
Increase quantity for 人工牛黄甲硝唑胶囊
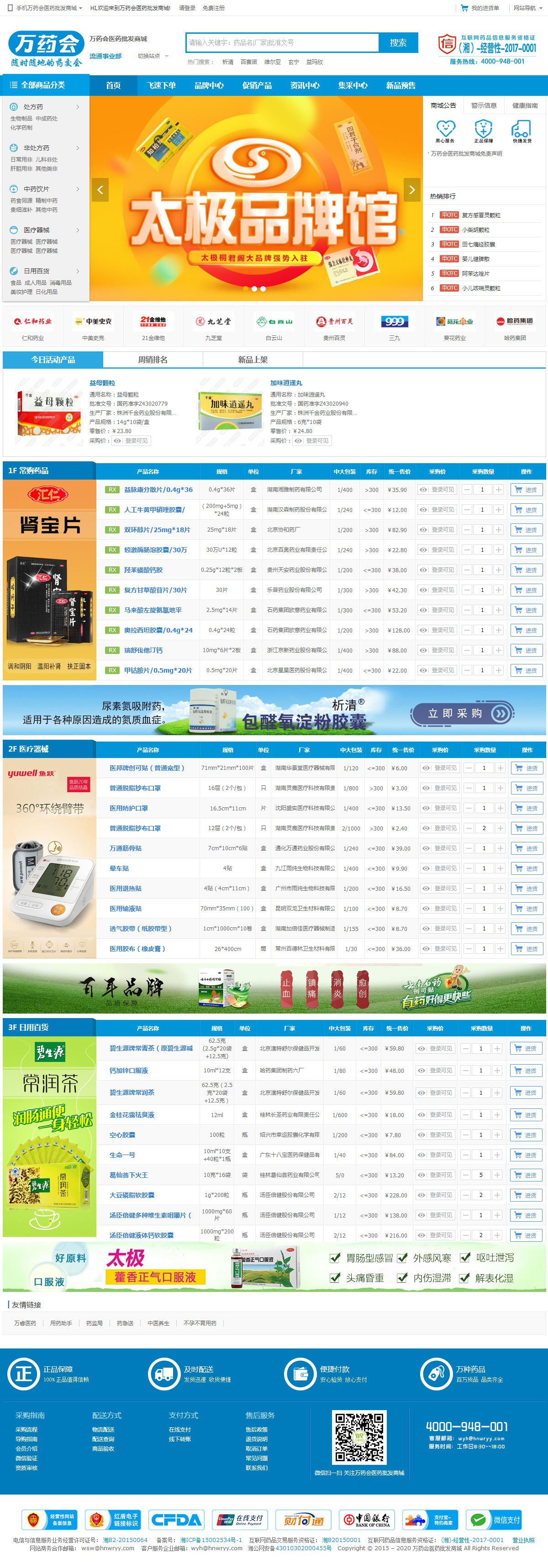click(498, 509)
